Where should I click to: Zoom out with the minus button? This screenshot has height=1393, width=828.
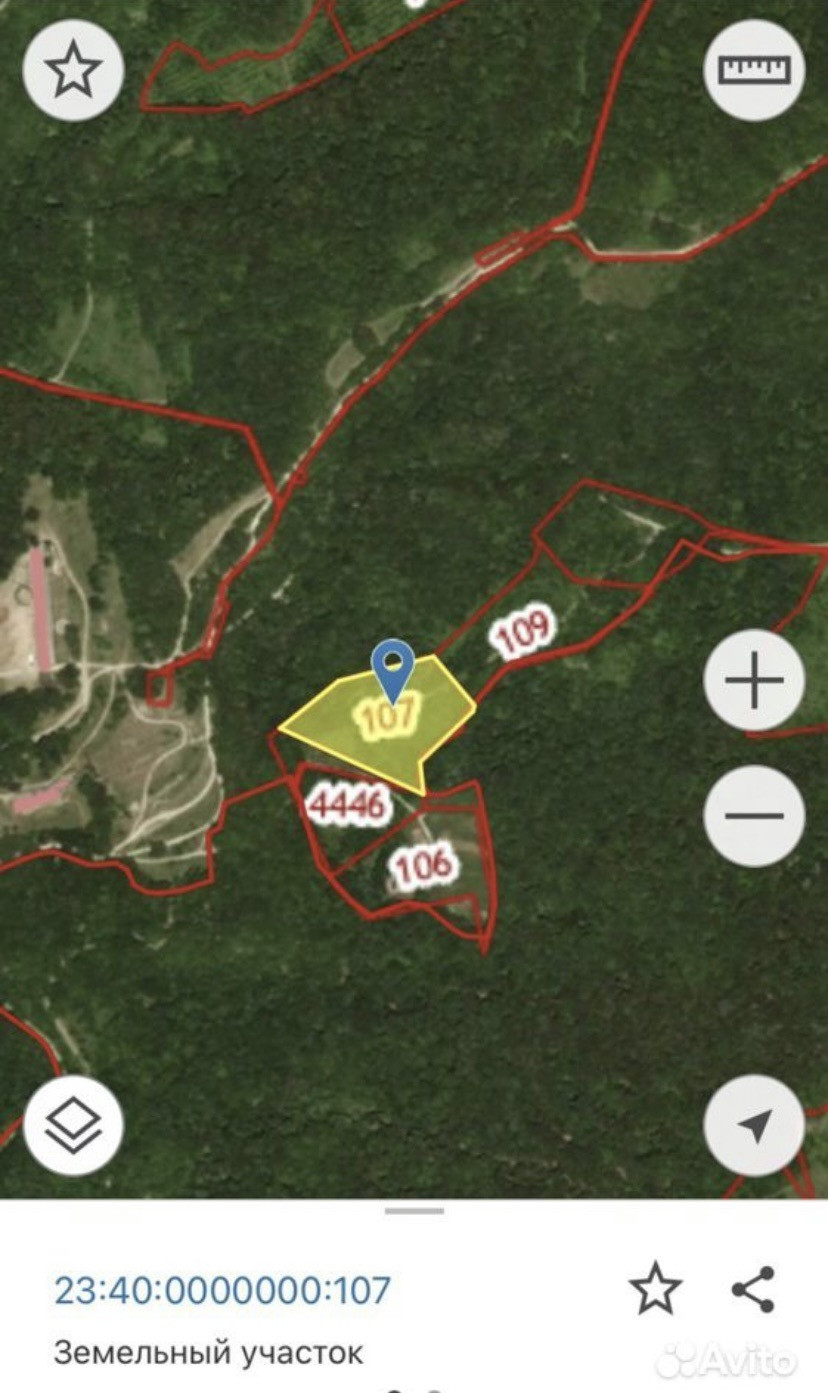(x=754, y=815)
